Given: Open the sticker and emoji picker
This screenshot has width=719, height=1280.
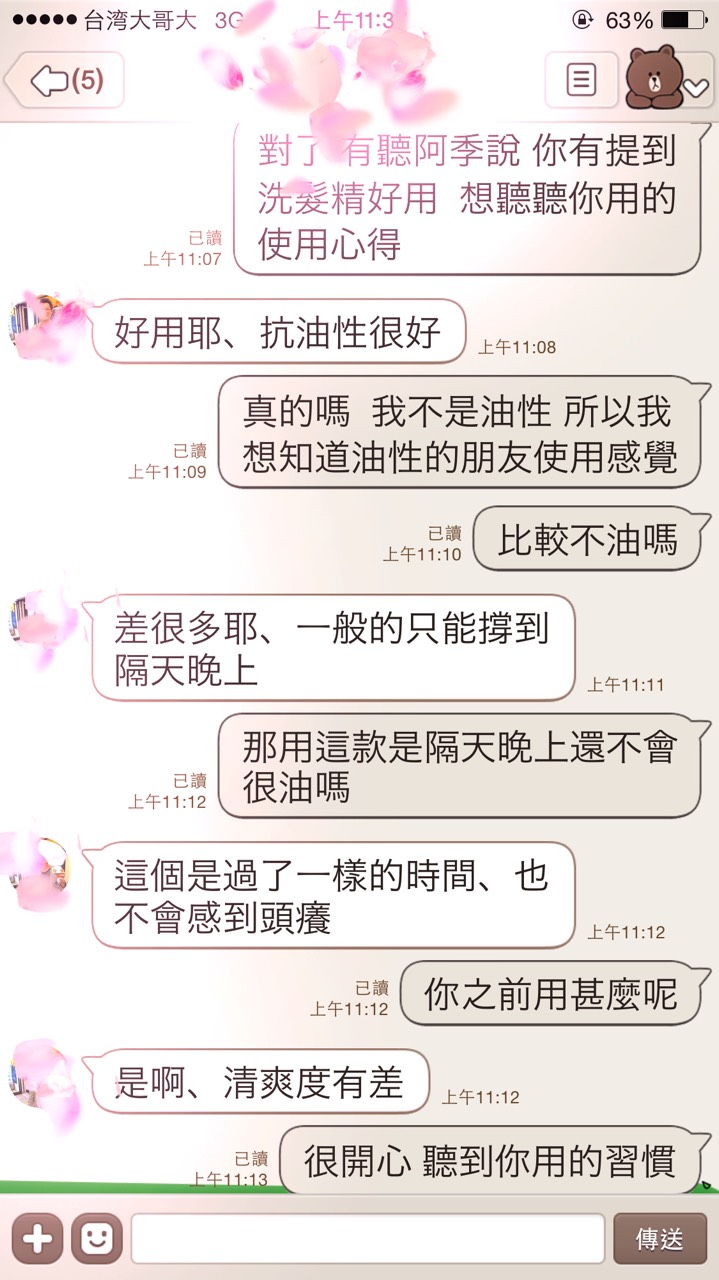Looking at the screenshot, I should pyautogui.click(x=97, y=1239).
